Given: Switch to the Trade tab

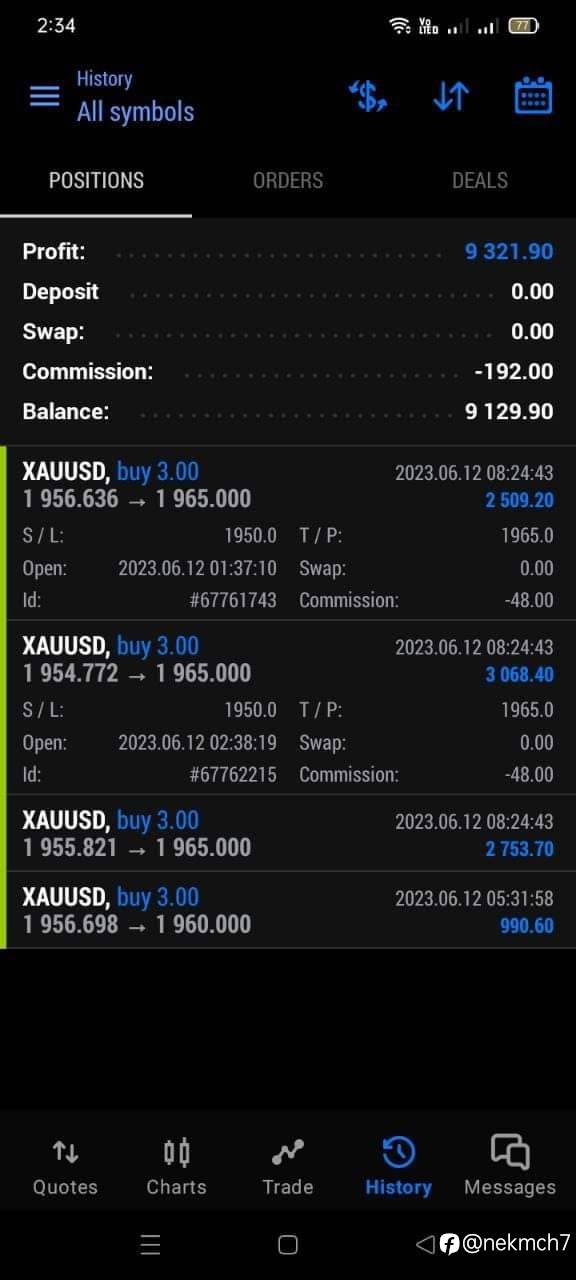Looking at the screenshot, I should [287, 1168].
